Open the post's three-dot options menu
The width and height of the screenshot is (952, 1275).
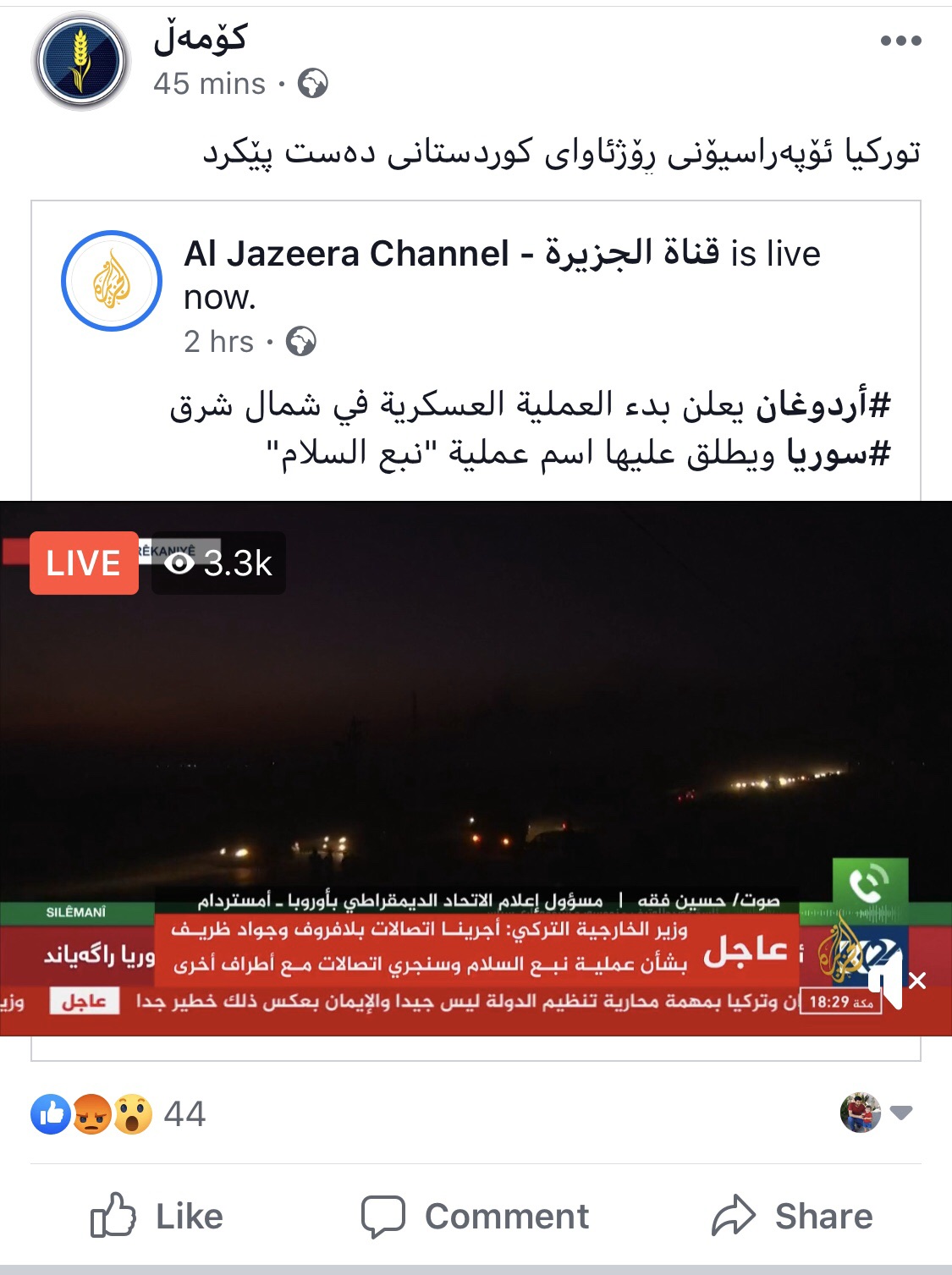pos(900,41)
